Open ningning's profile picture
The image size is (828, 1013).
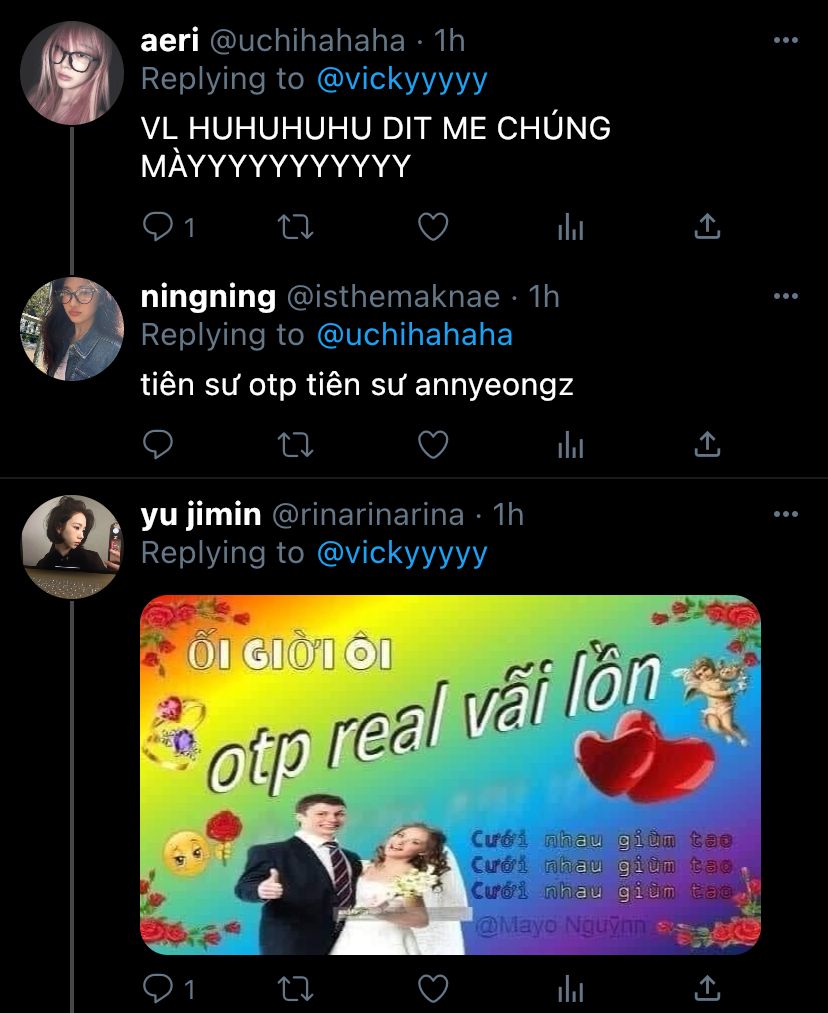coord(72,329)
